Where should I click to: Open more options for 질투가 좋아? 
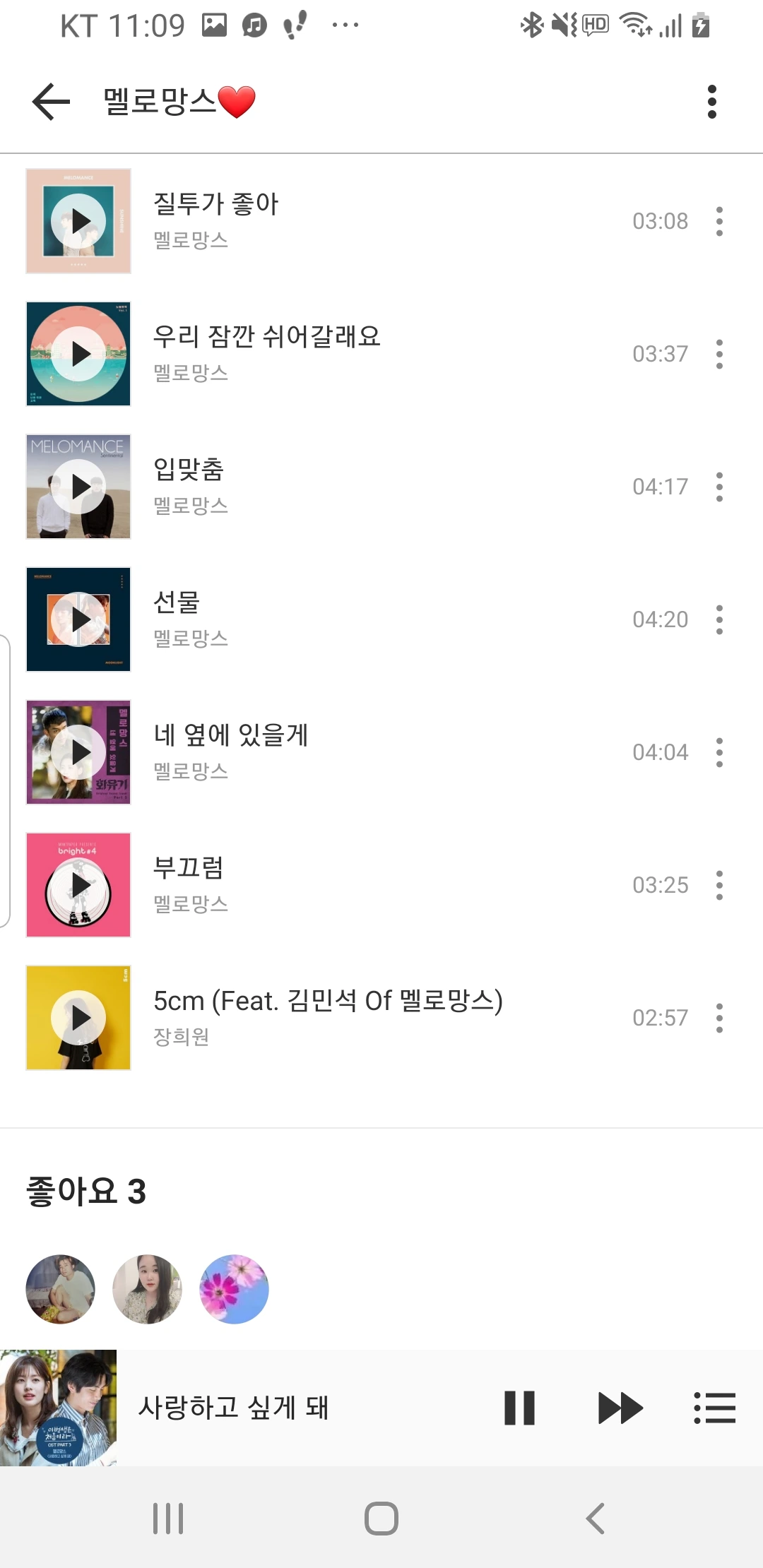(x=719, y=221)
